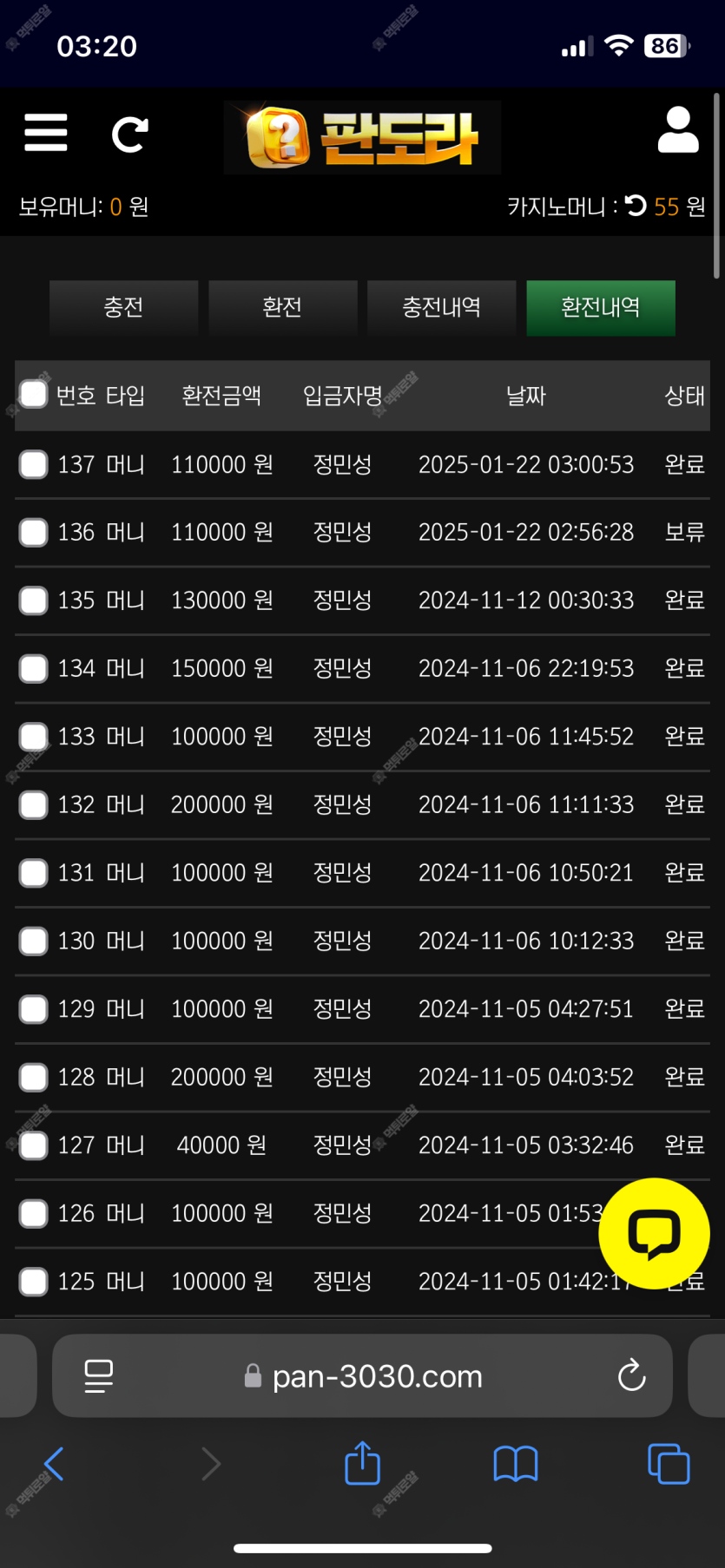Image resolution: width=725 pixels, height=1568 pixels.
Task: Open the browser tabs overview
Action: pyautogui.click(x=669, y=1464)
